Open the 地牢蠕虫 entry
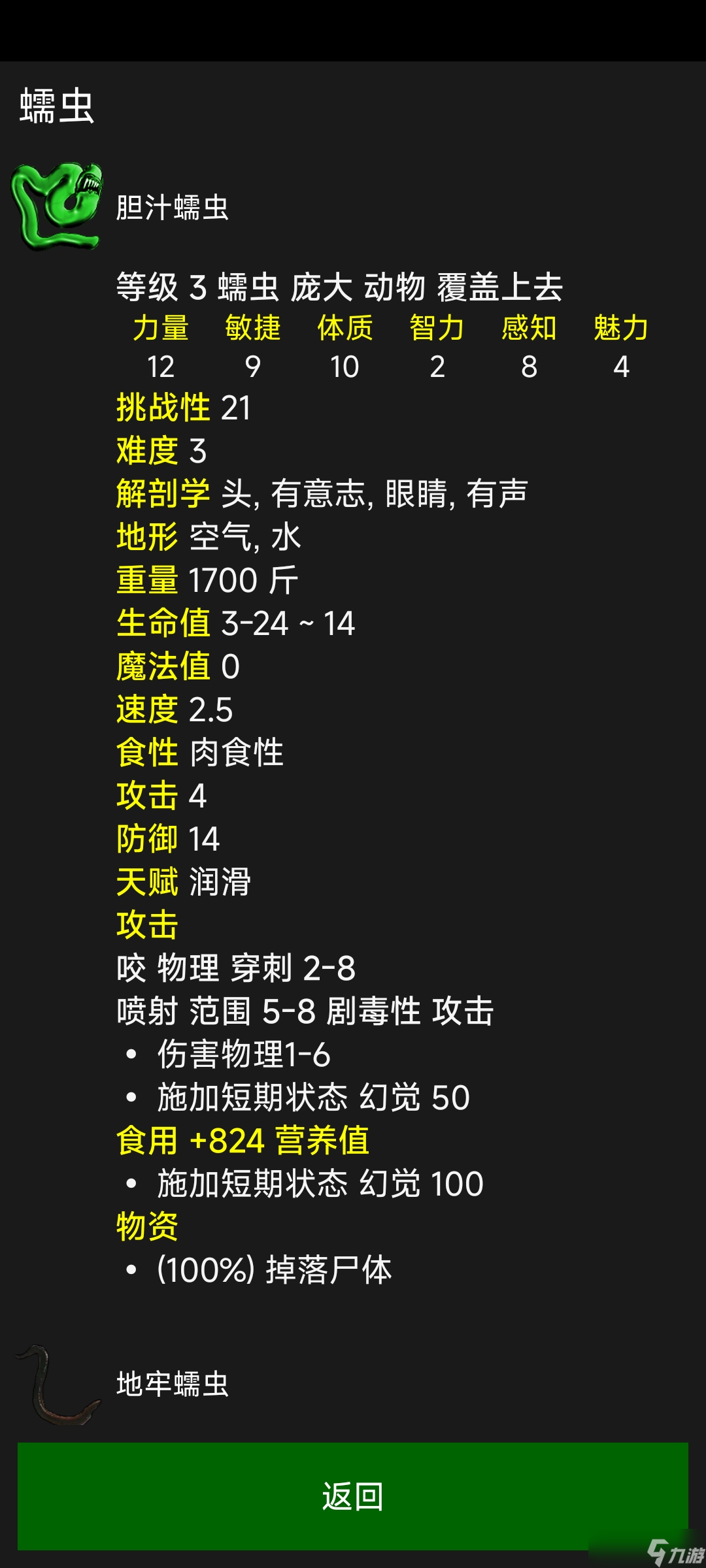Image resolution: width=706 pixels, height=1568 pixels. [x=173, y=1384]
